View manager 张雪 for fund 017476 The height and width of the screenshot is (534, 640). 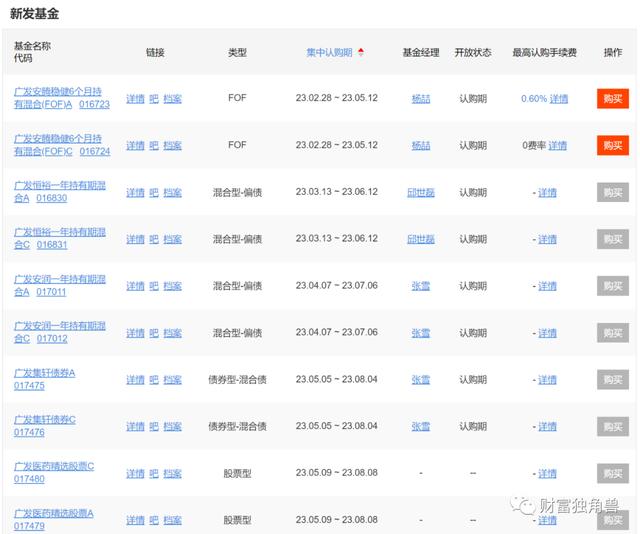point(420,426)
